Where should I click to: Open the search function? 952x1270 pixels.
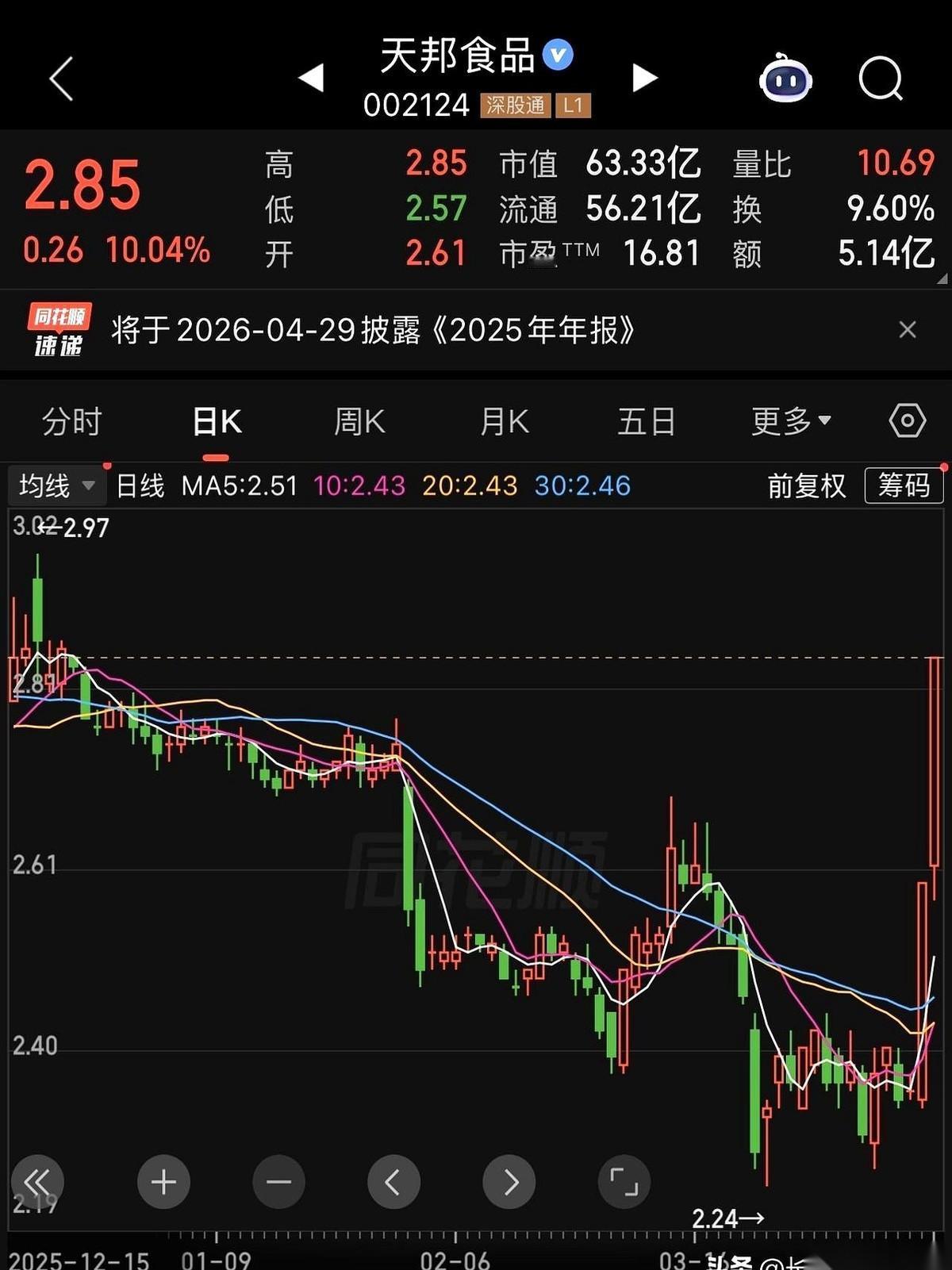(x=881, y=79)
